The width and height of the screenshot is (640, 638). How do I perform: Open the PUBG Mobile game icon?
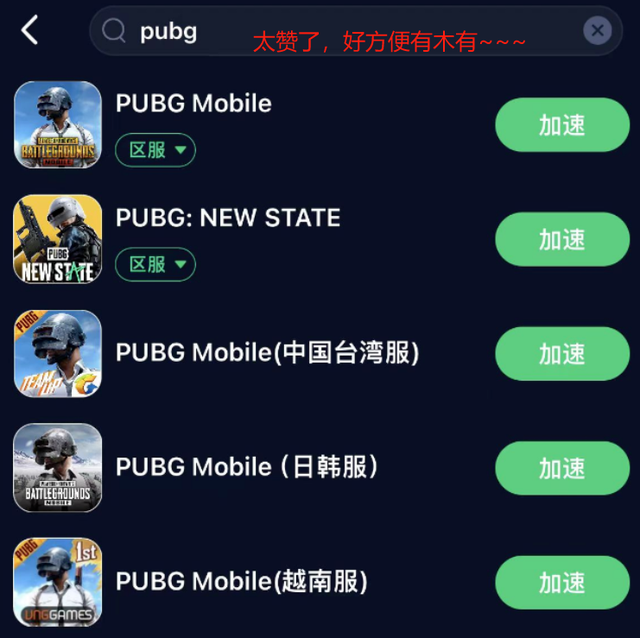(58, 125)
